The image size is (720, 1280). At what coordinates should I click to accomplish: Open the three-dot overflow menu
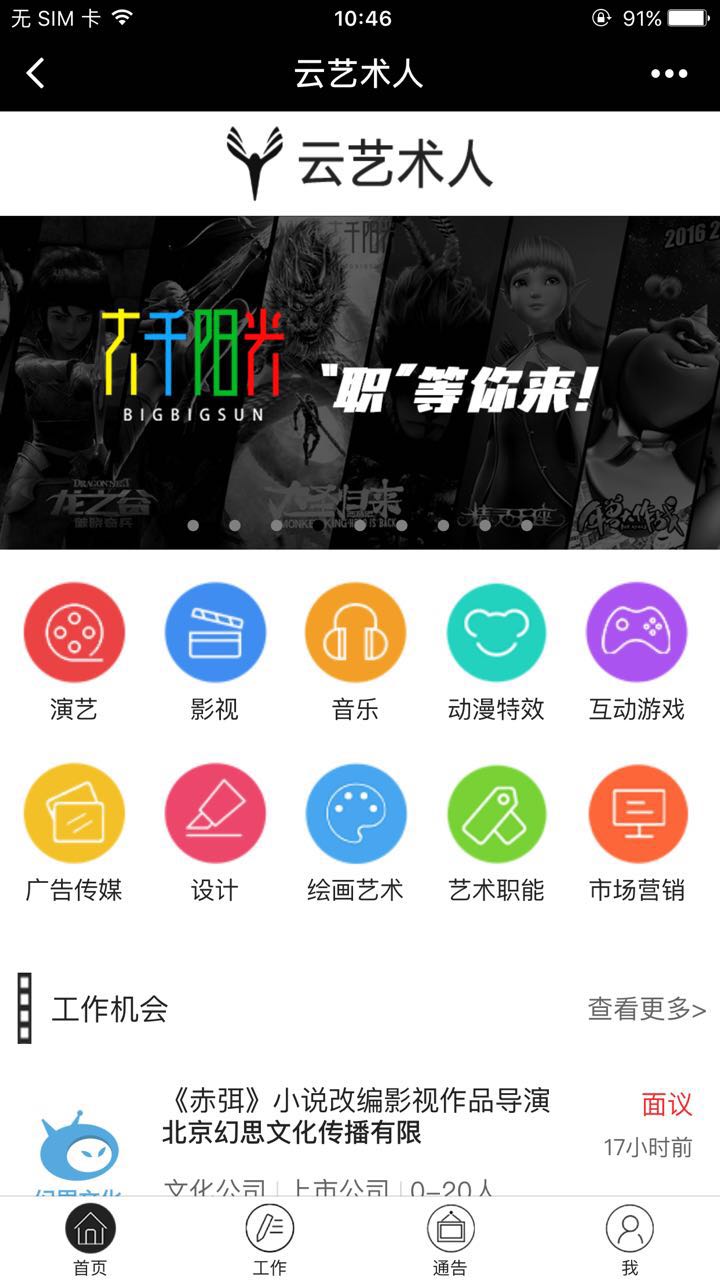(x=669, y=74)
